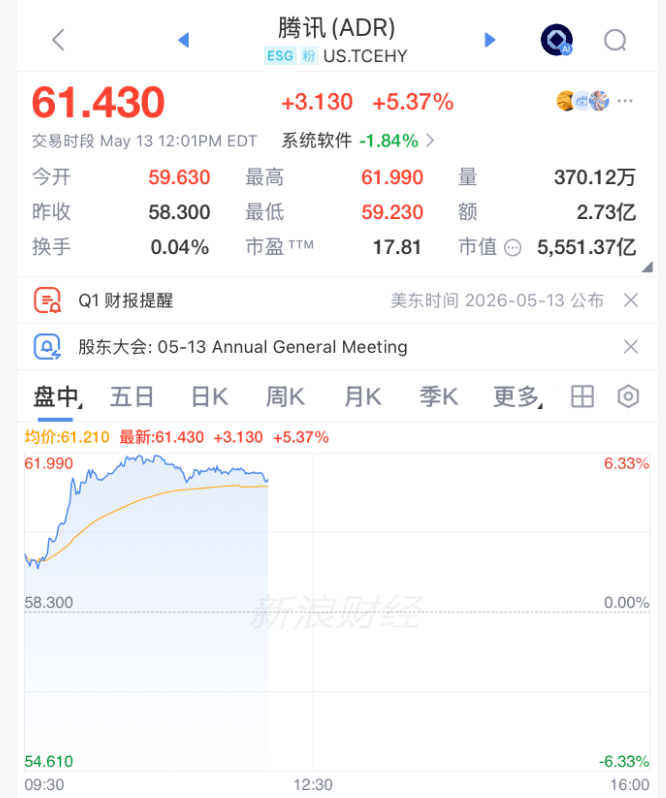The image size is (666, 798).
Task: Dismiss the Q1 财报提醒 banner
Action: 631,300
